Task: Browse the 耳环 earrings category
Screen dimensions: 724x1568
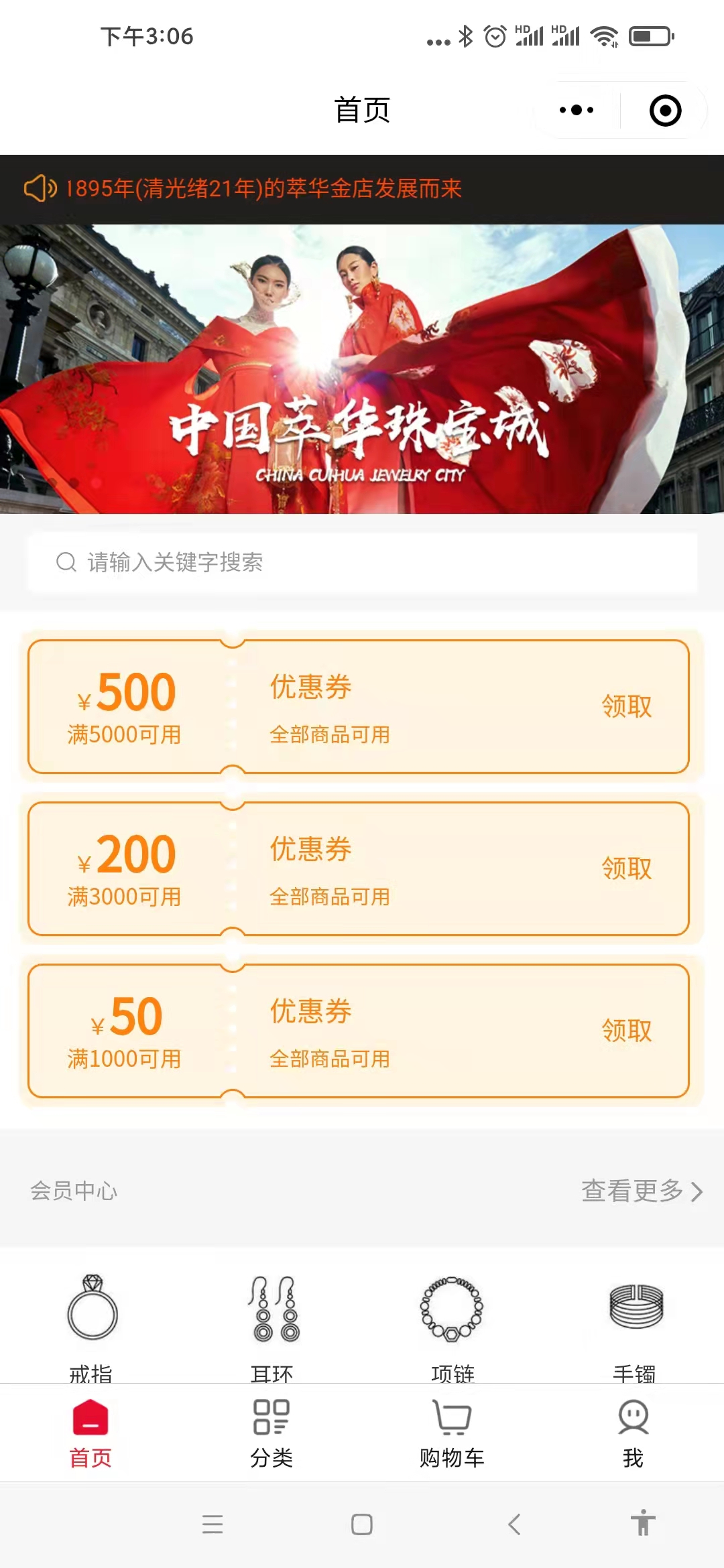Action: [x=272, y=1323]
